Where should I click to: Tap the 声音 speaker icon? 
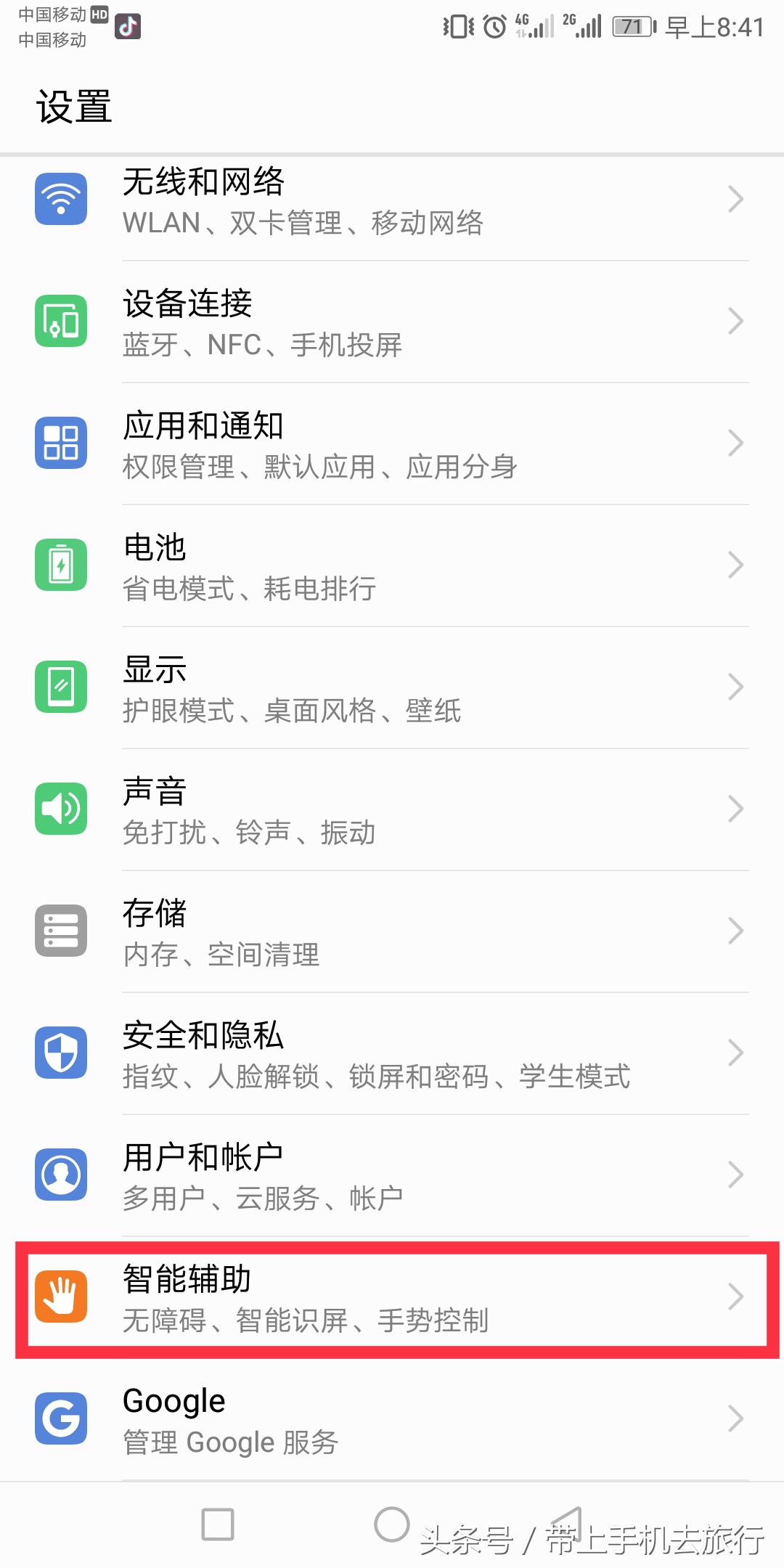(62, 808)
